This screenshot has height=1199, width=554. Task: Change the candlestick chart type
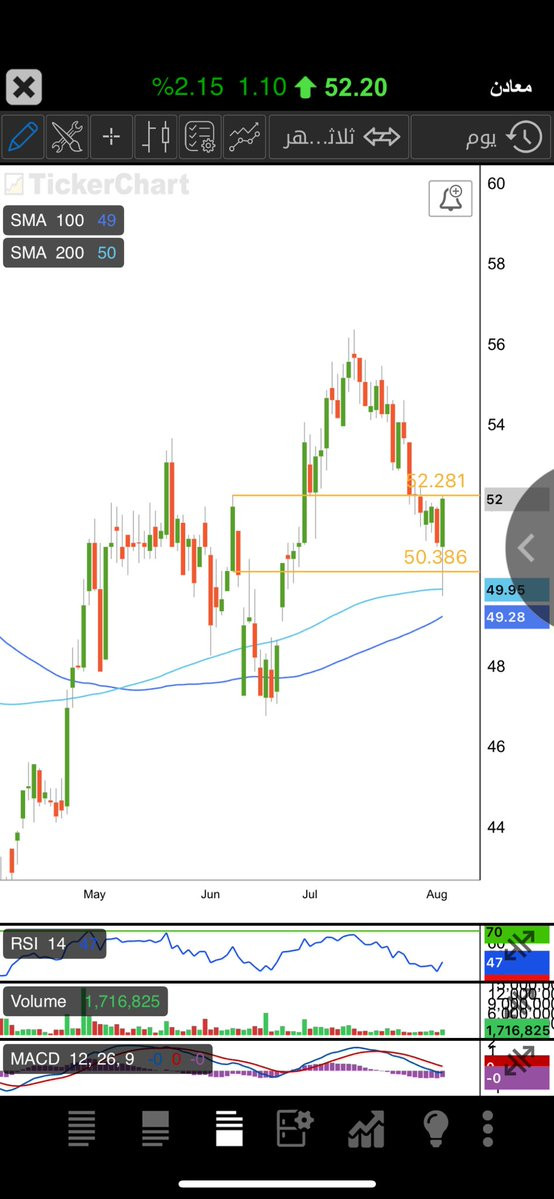[156, 138]
